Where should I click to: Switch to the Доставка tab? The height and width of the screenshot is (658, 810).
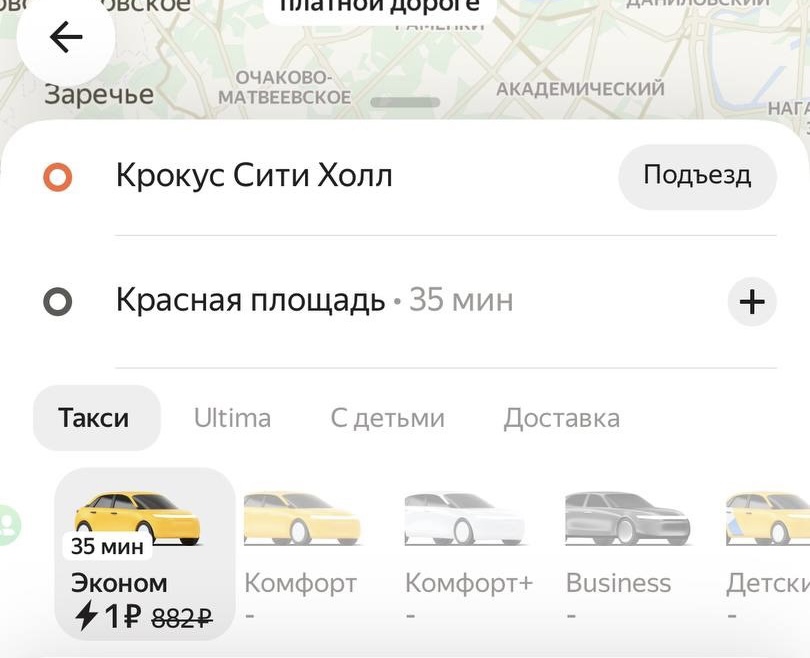pos(561,417)
